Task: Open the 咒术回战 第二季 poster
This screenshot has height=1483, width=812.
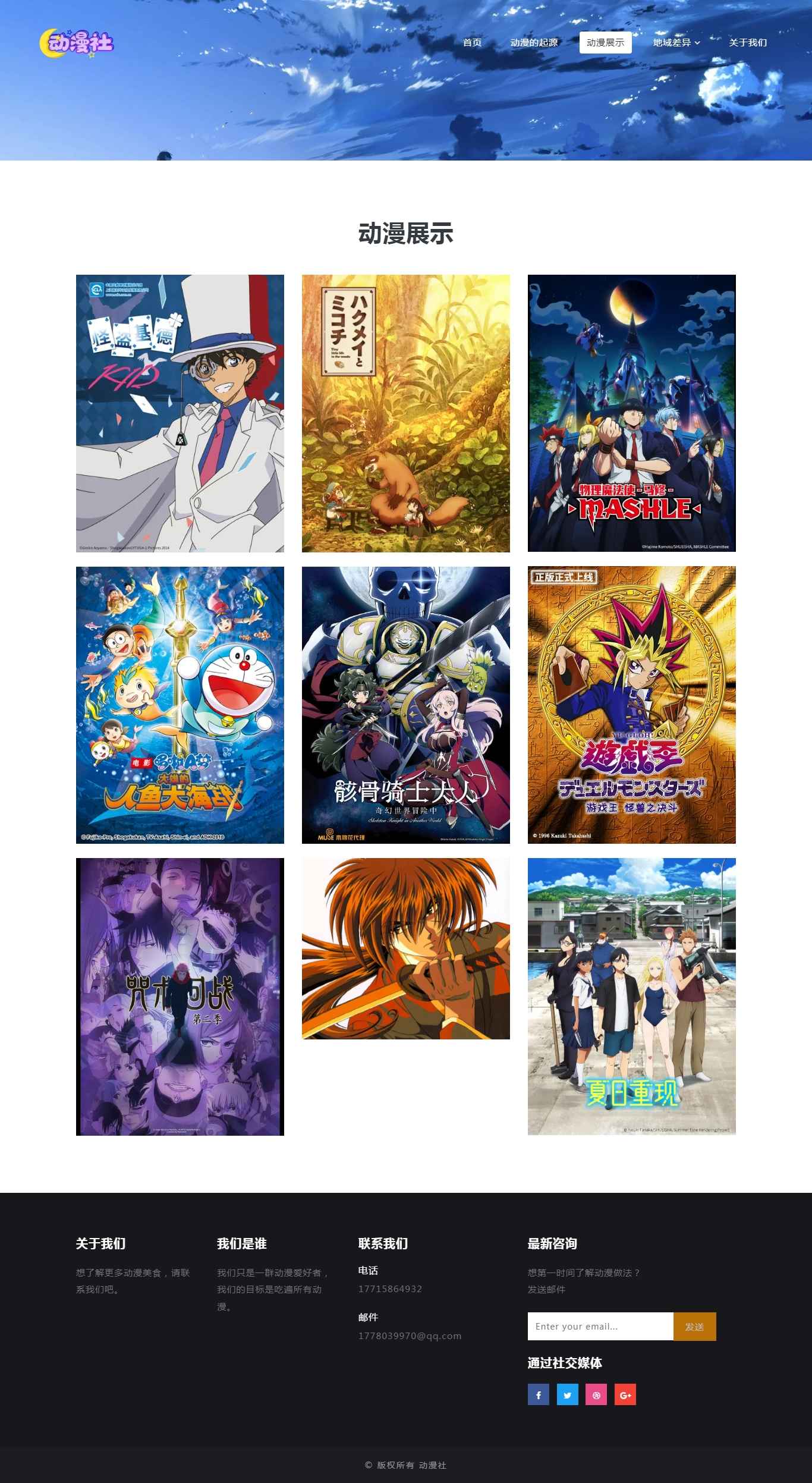Action: coord(180,997)
